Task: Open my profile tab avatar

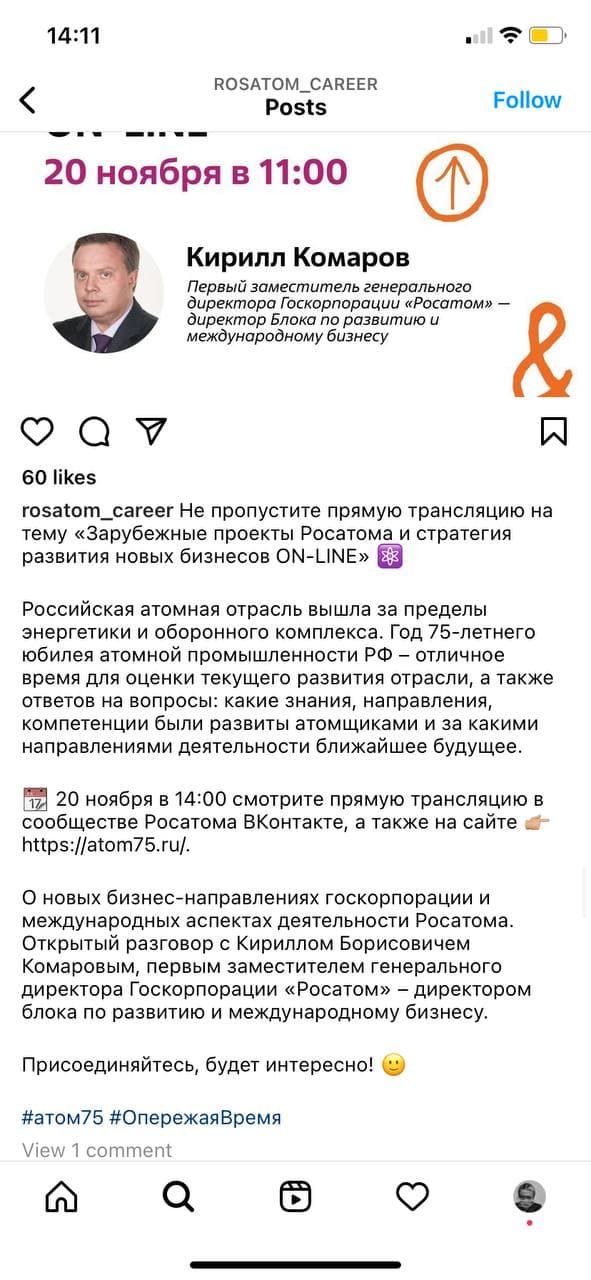Action: (529, 1196)
